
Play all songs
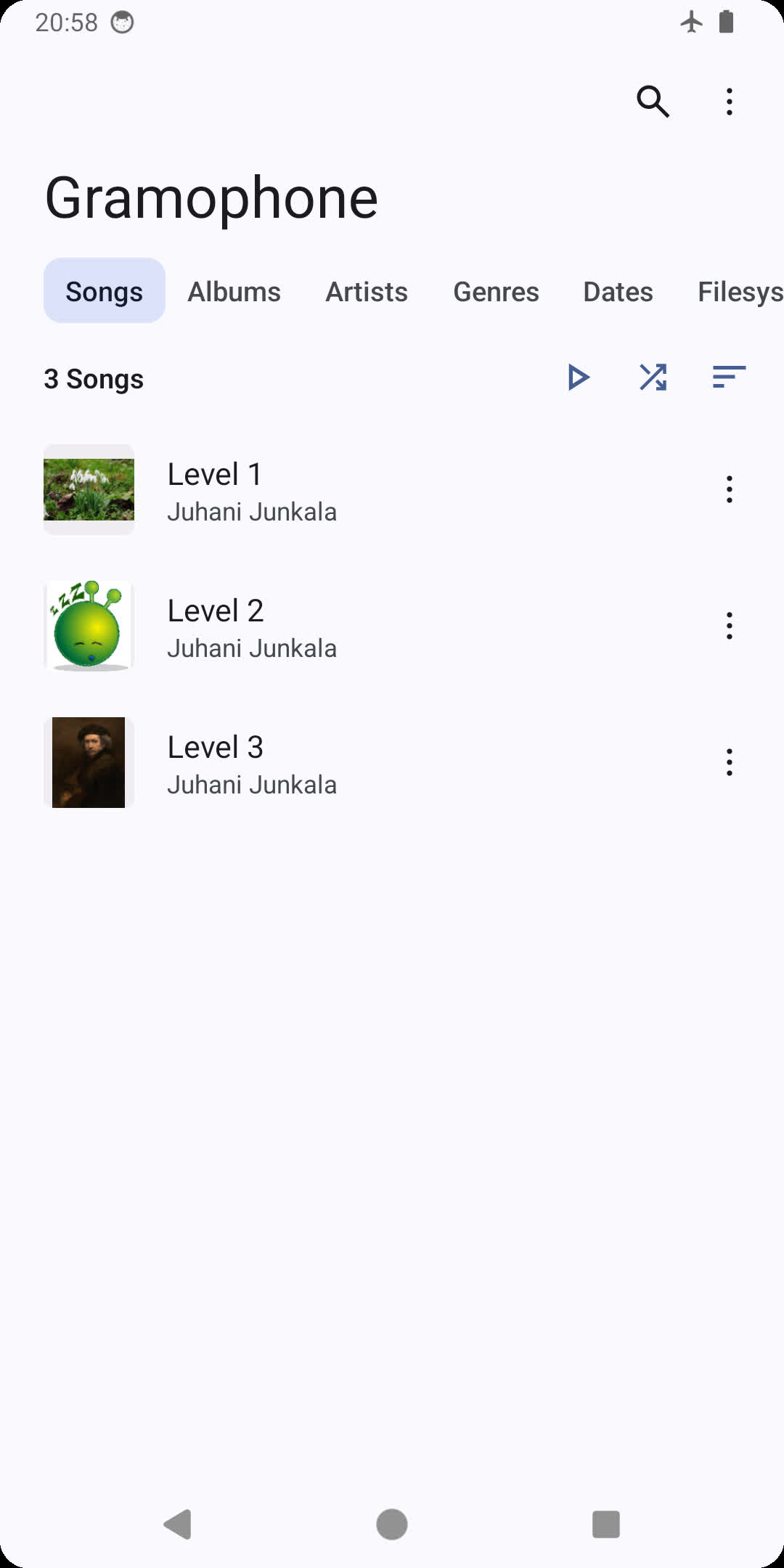(x=578, y=377)
